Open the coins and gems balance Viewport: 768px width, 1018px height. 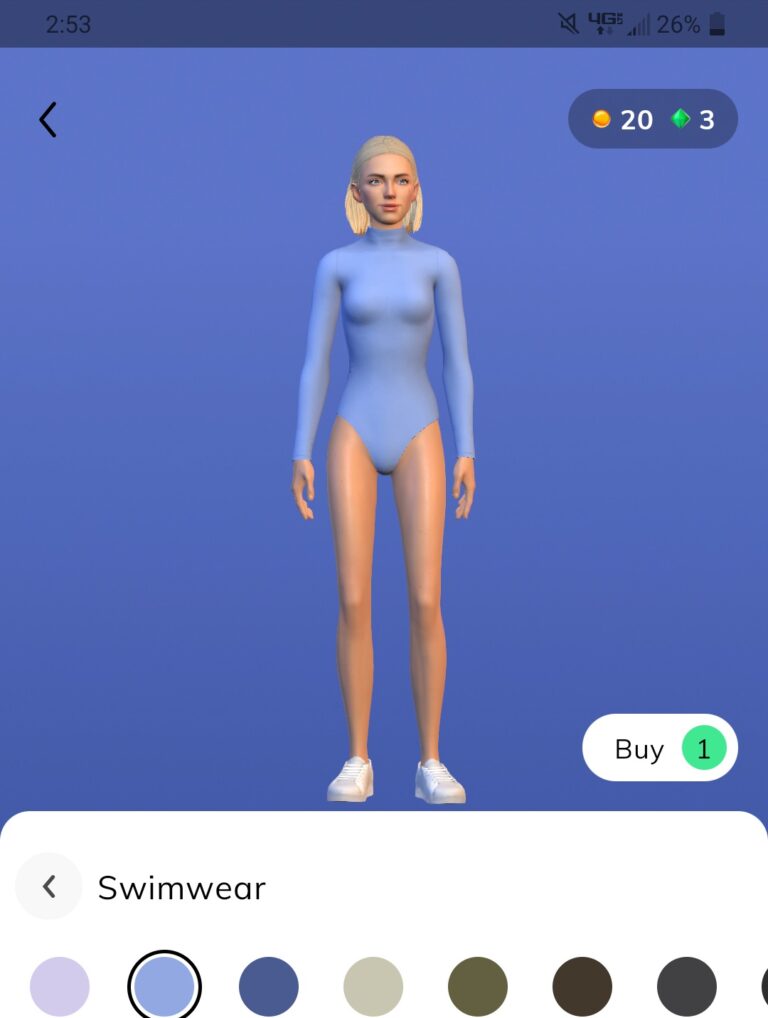tap(653, 120)
